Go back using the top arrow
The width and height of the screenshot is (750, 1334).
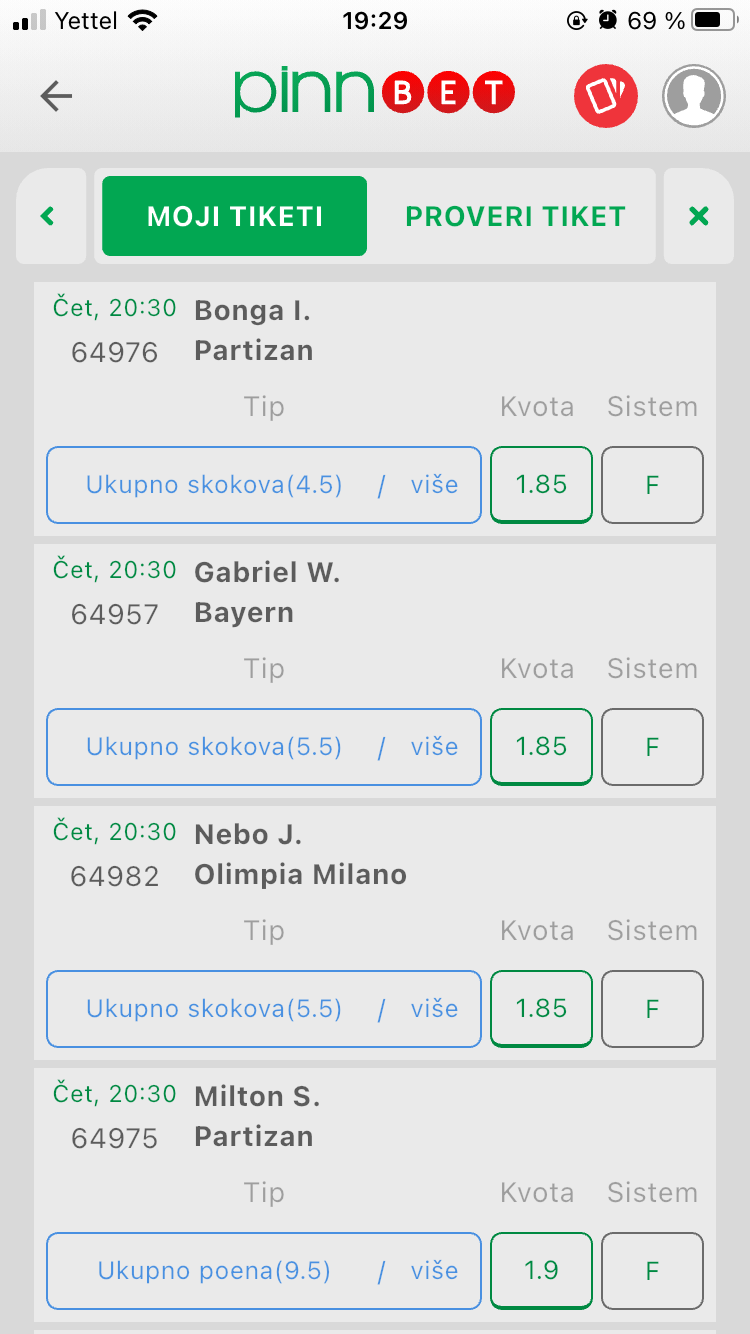[x=56, y=96]
